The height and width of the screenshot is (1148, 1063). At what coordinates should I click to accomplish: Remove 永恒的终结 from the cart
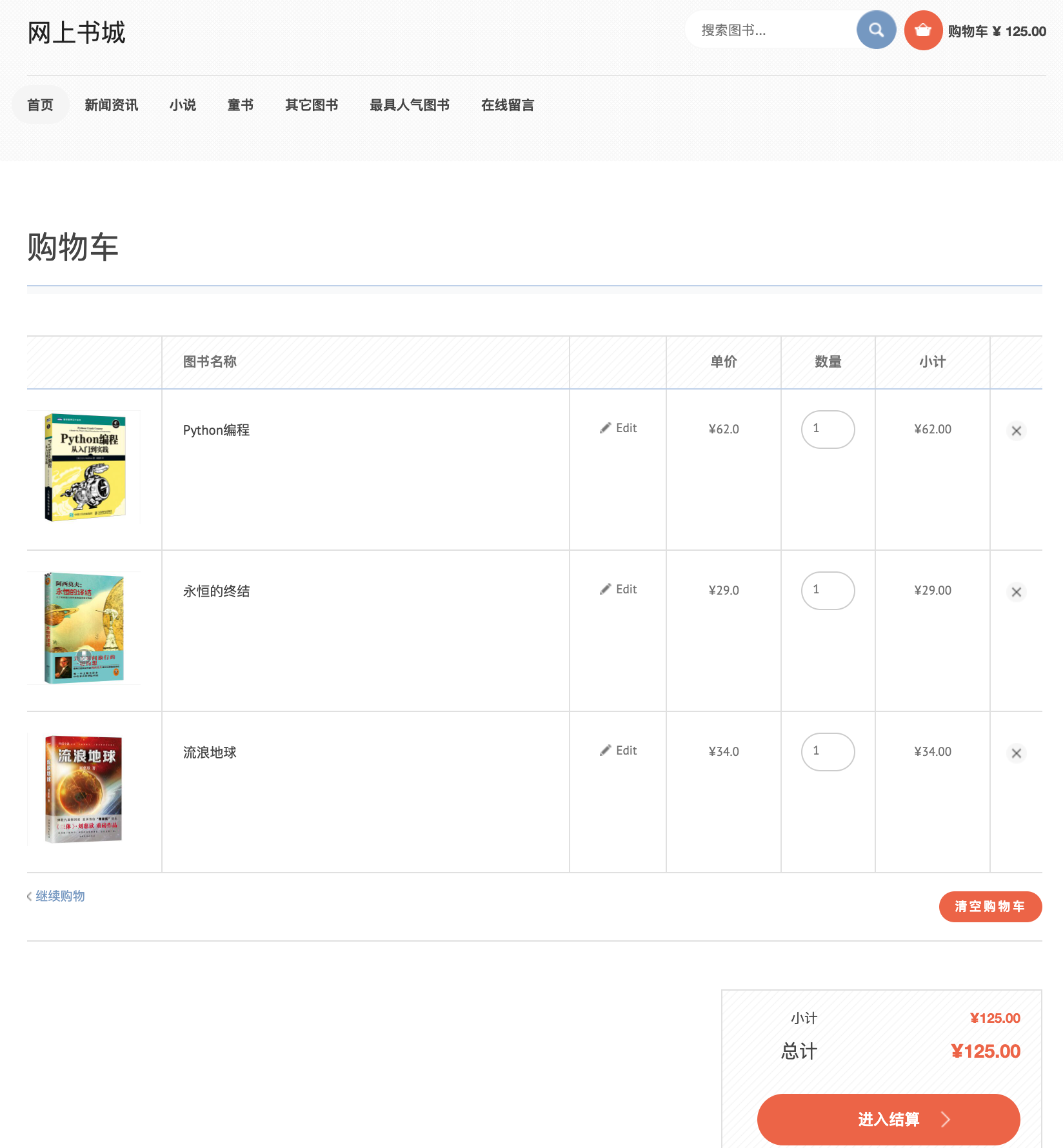click(x=1016, y=592)
